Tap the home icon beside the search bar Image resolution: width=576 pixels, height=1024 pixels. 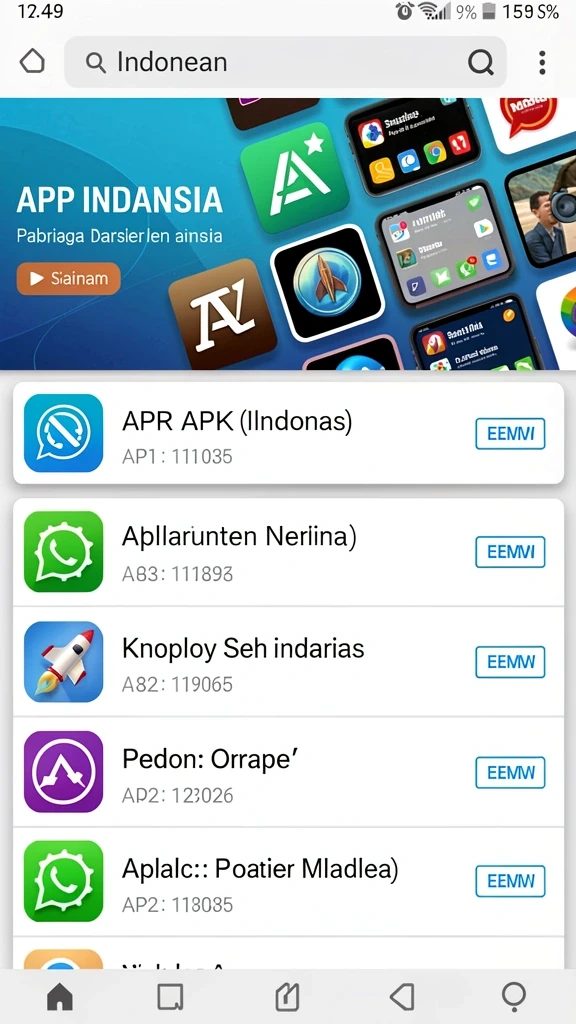point(33,62)
